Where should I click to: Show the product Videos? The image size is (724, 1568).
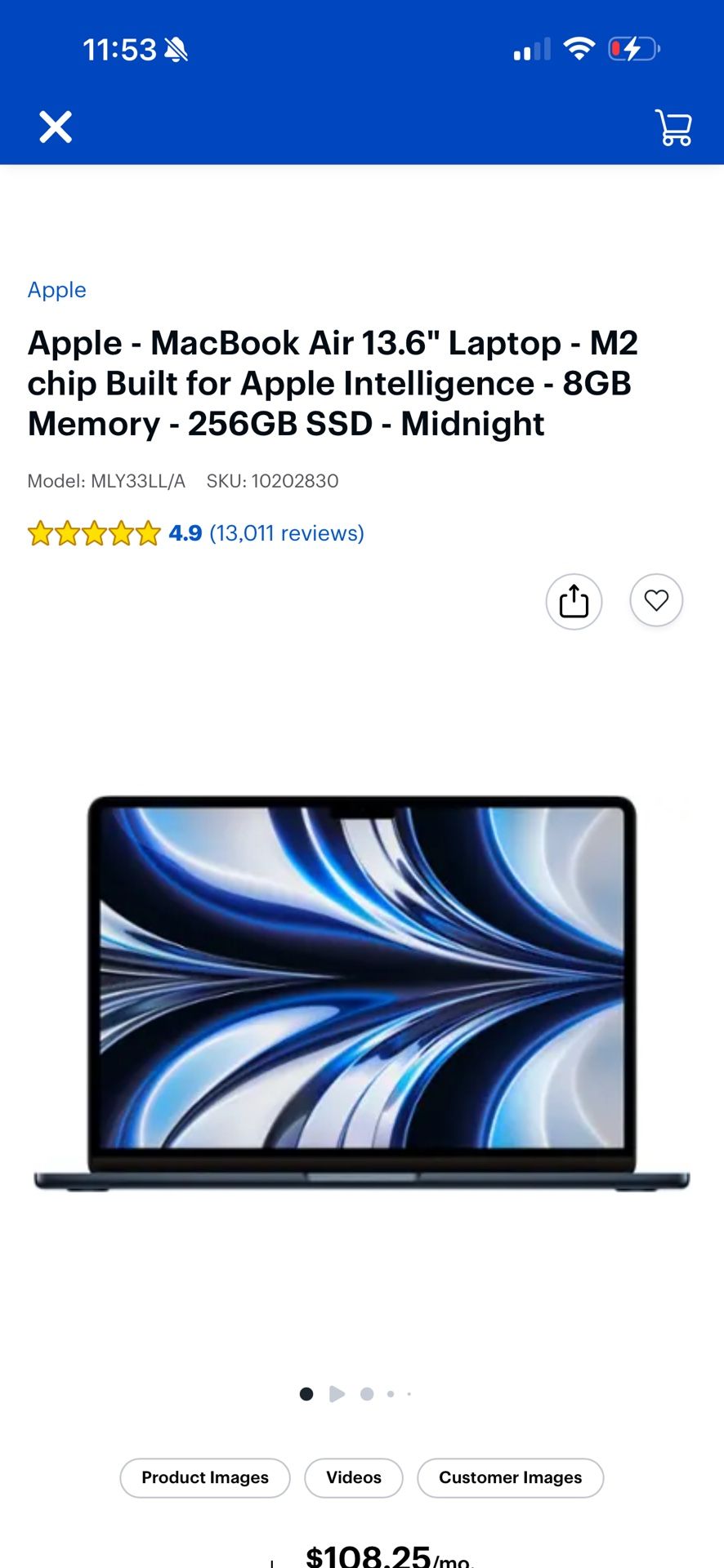click(x=354, y=1477)
